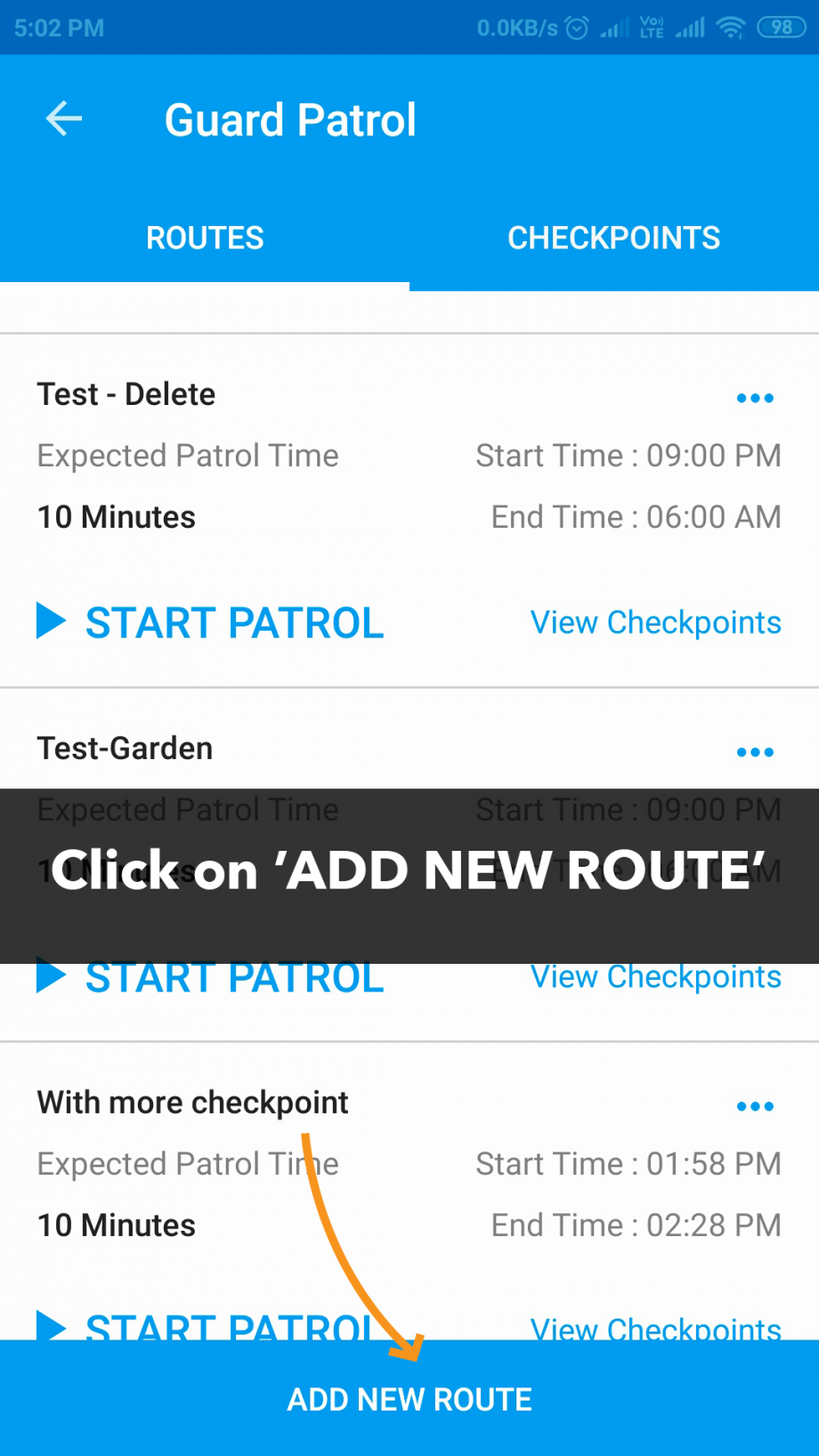View Checkpoints for the Test - Delete route
Screen dimensions: 819x1456
(x=655, y=622)
